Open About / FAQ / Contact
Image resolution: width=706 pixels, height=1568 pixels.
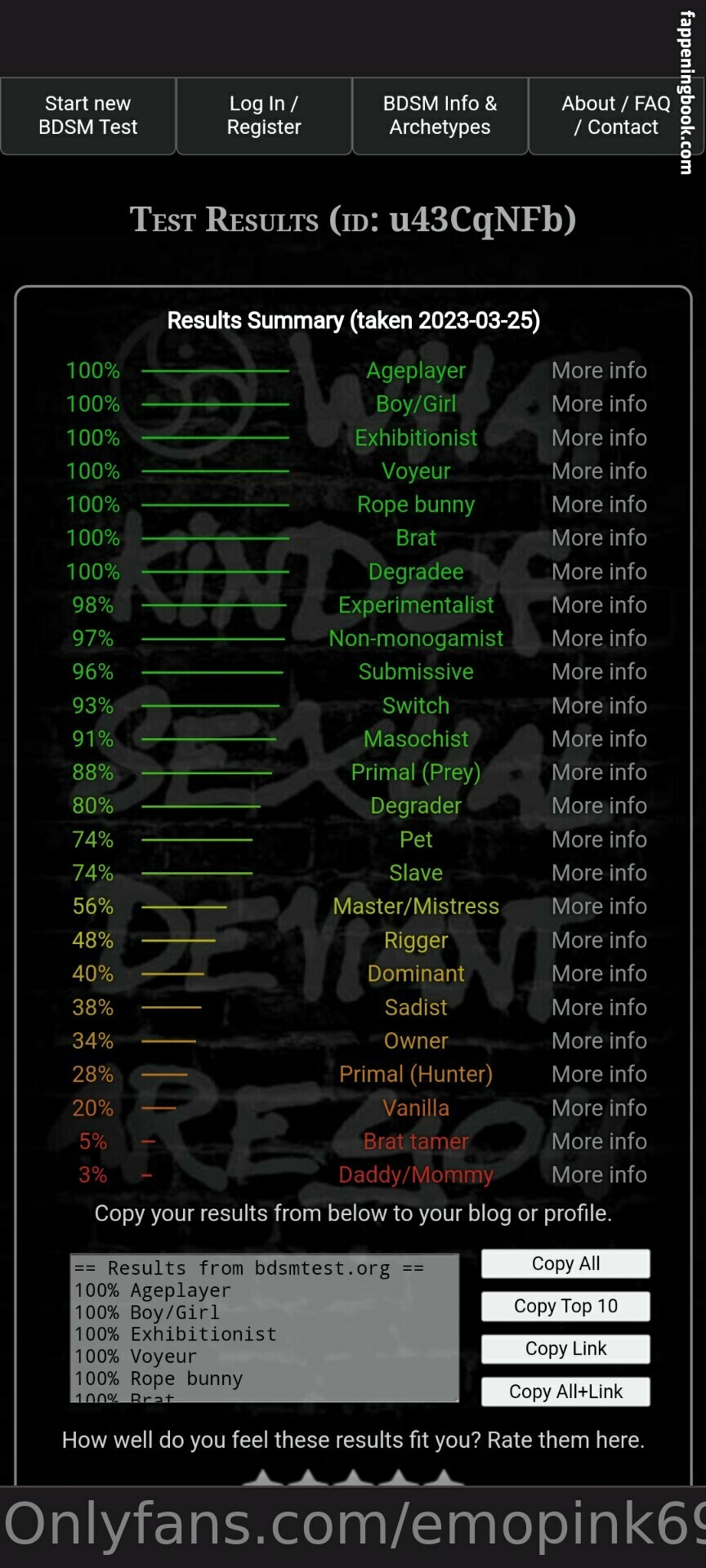click(614, 115)
